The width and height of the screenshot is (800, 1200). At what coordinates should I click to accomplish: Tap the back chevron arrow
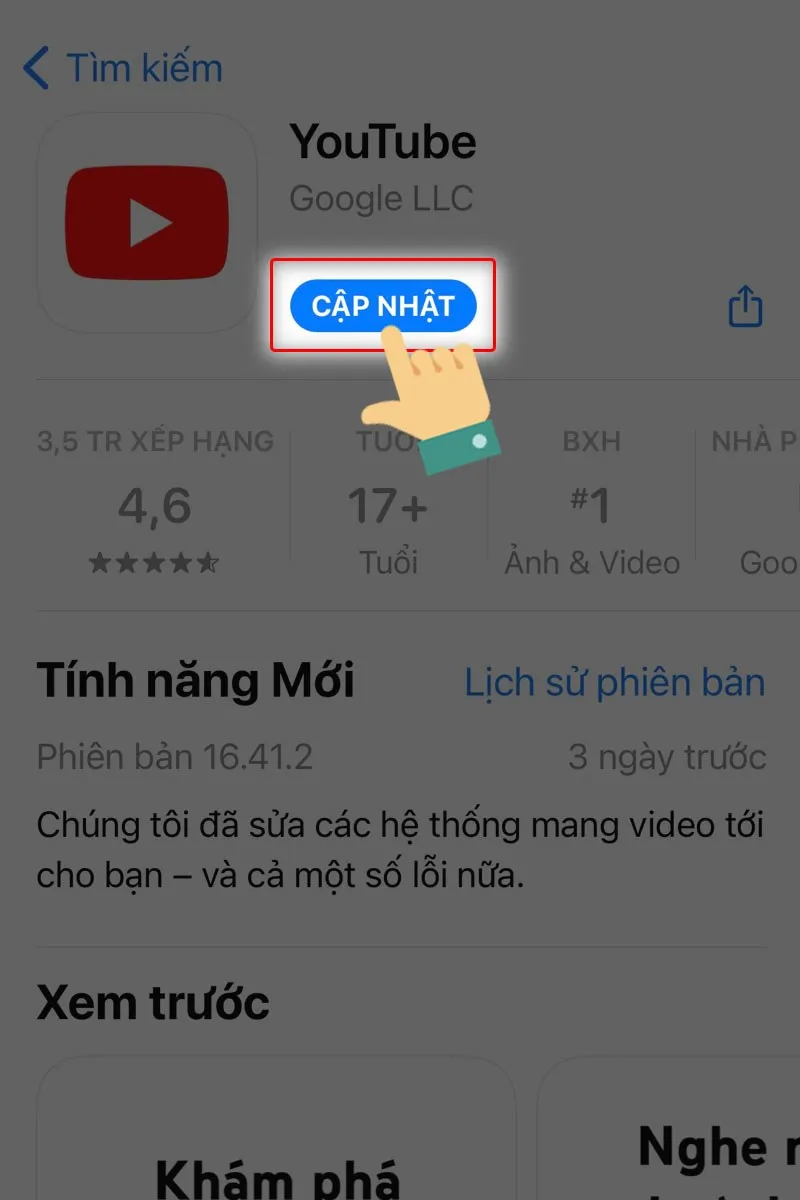(x=38, y=67)
